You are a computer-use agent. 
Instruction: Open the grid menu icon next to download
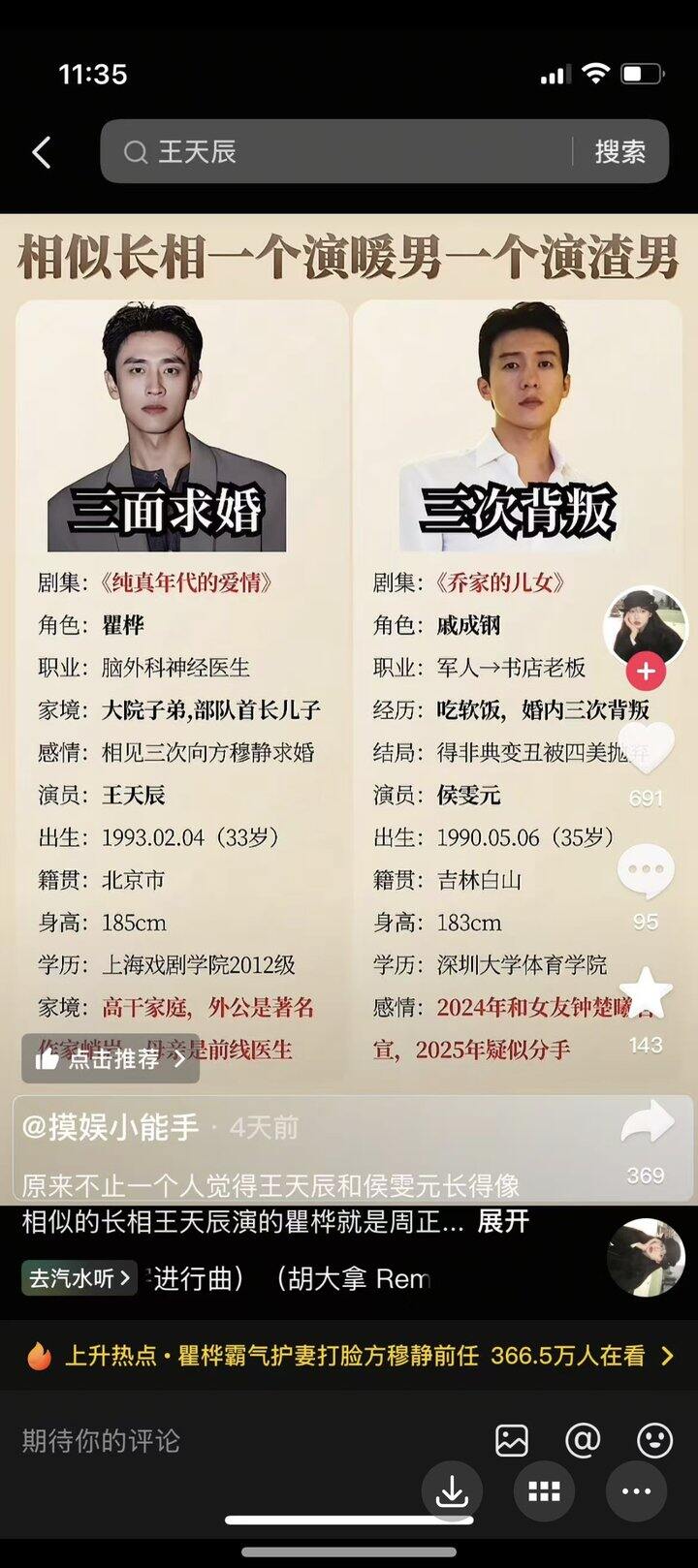[544, 1490]
